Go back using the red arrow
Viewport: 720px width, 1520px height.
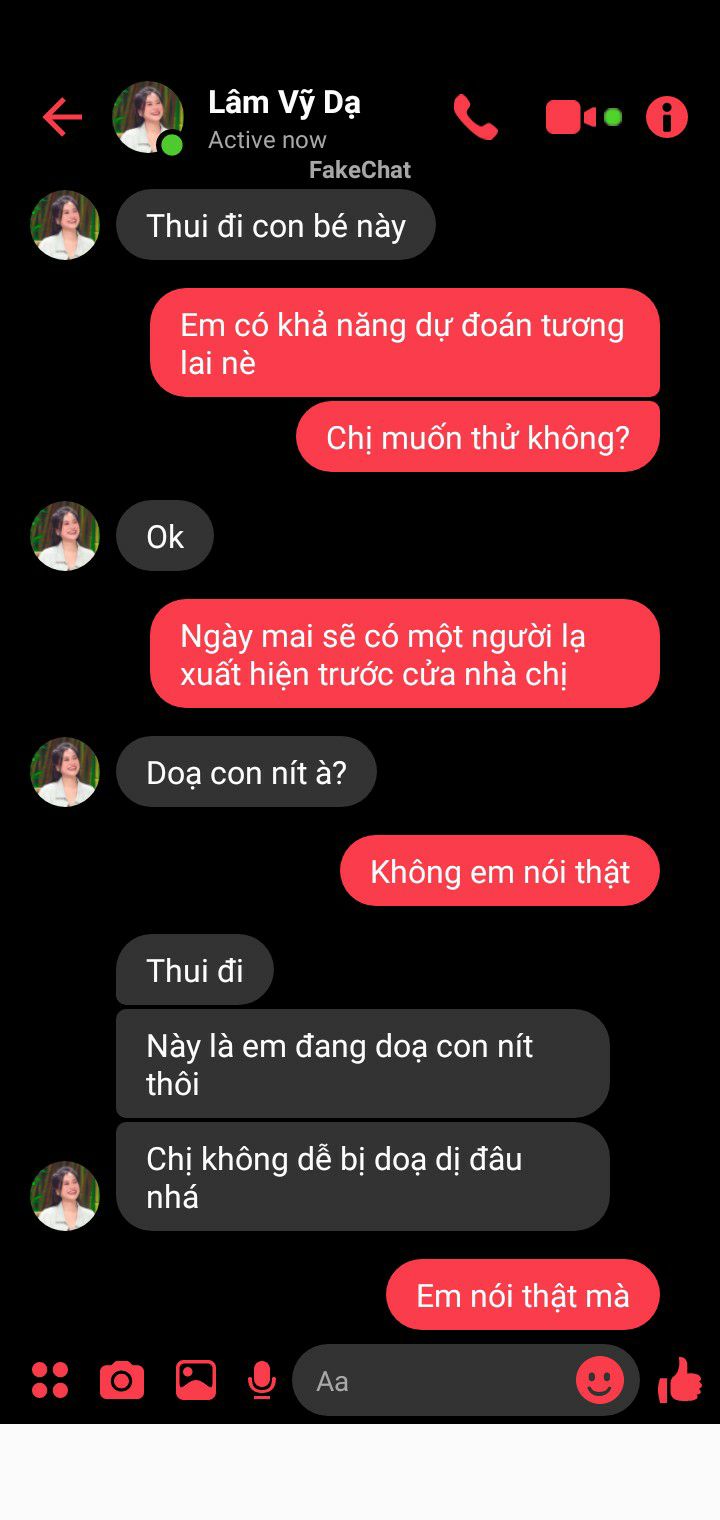click(x=62, y=118)
